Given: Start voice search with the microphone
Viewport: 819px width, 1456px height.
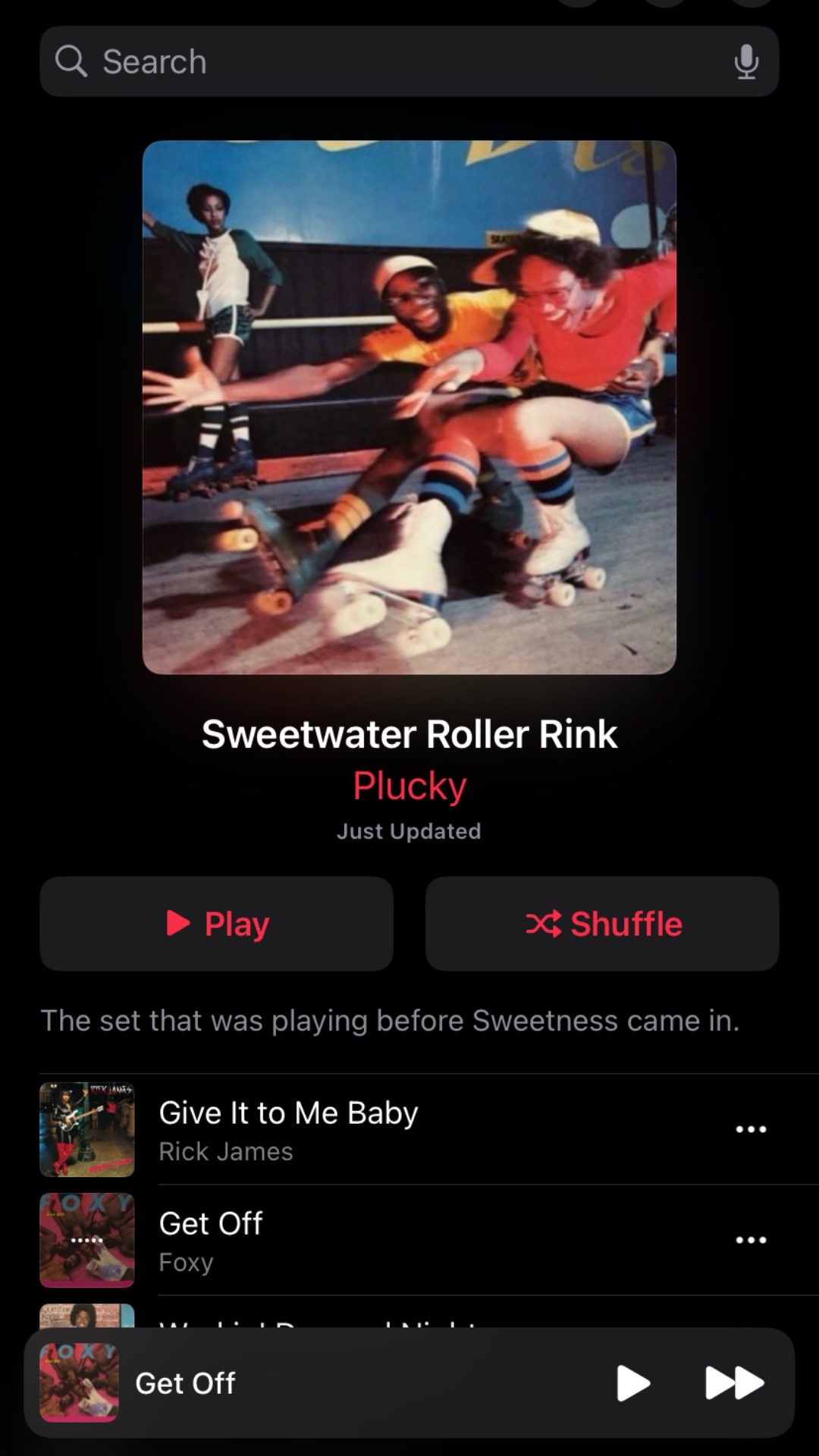Looking at the screenshot, I should click(746, 61).
